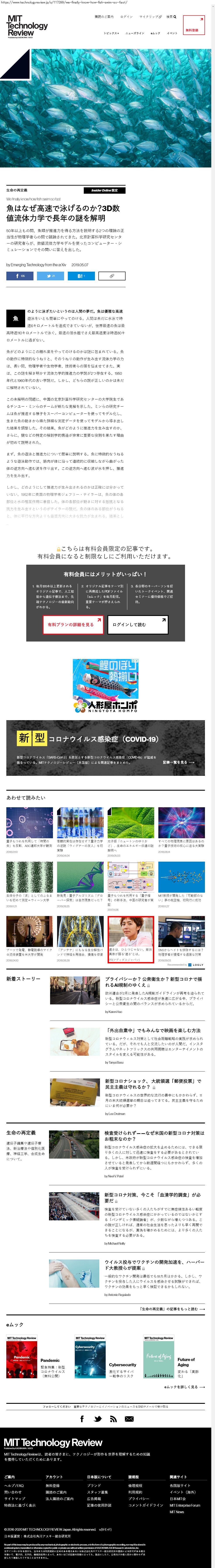The width and height of the screenshot is (215, 1568).
Task: Bookmark the article with Hatena B! button
Action: 80,276
